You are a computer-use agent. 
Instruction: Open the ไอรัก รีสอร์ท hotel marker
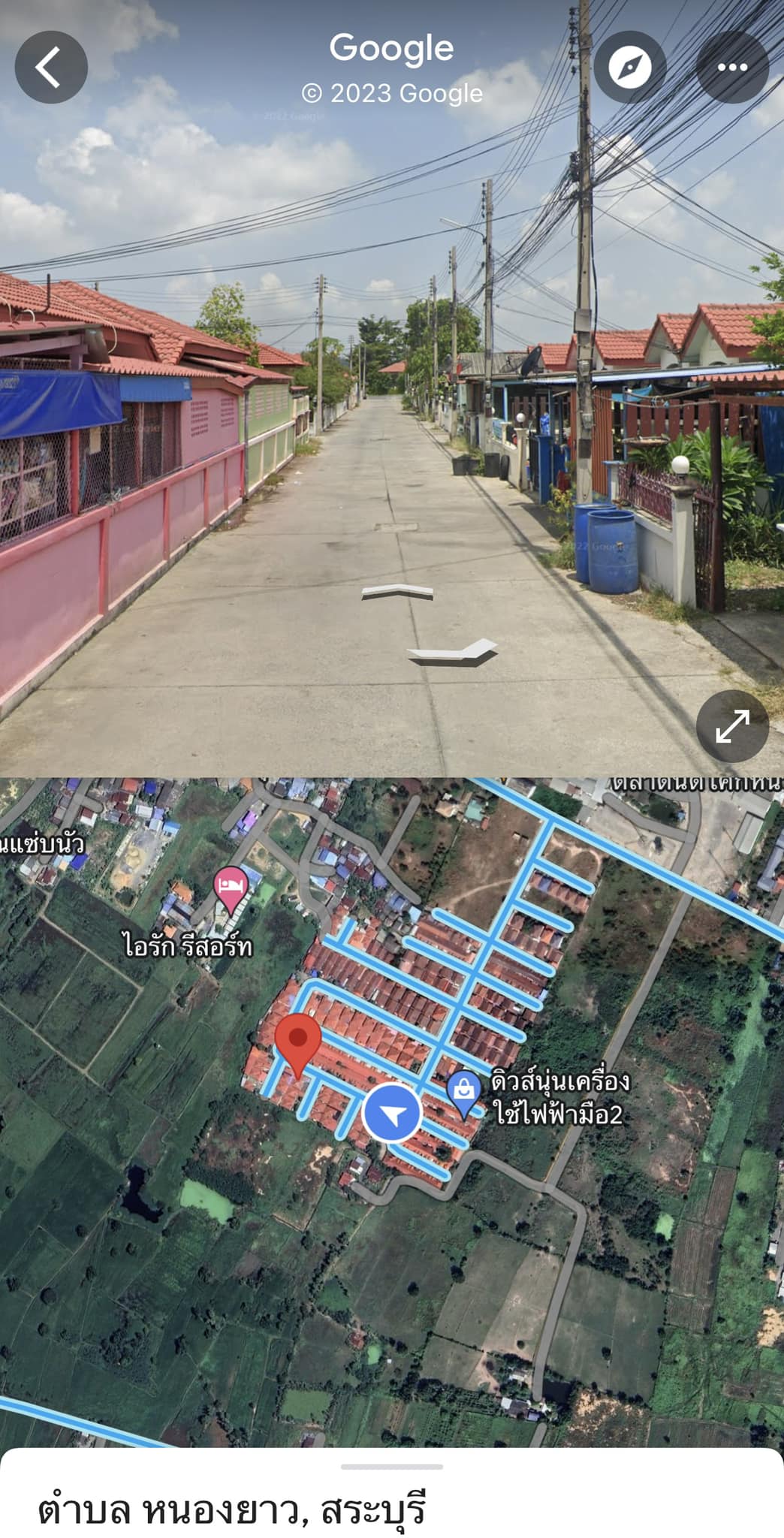pyautogui.click(x=231, y=888)
